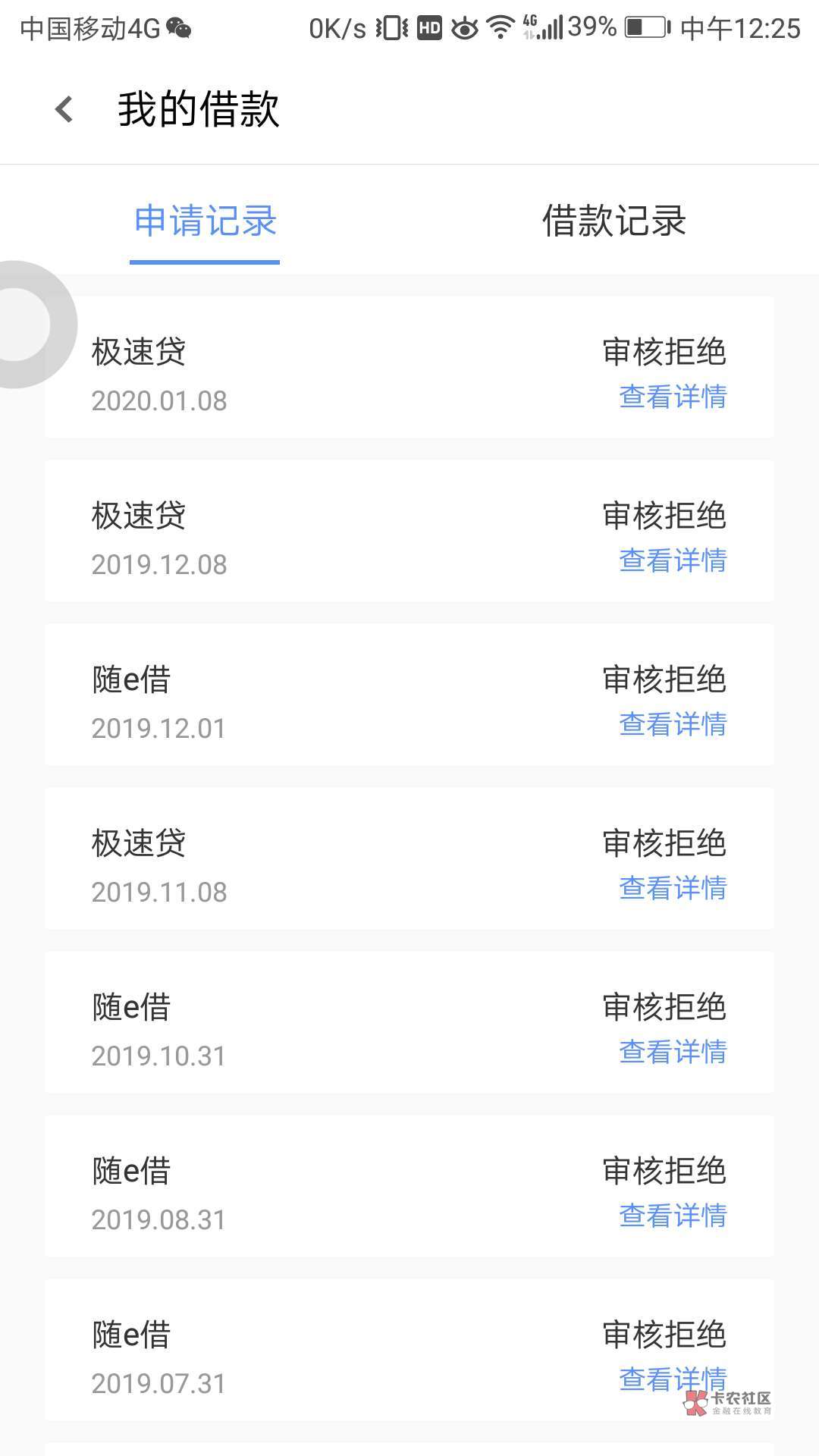Switch to the 借款记录 tab
The image size is (819, 1456).
[x=613, y=221]
